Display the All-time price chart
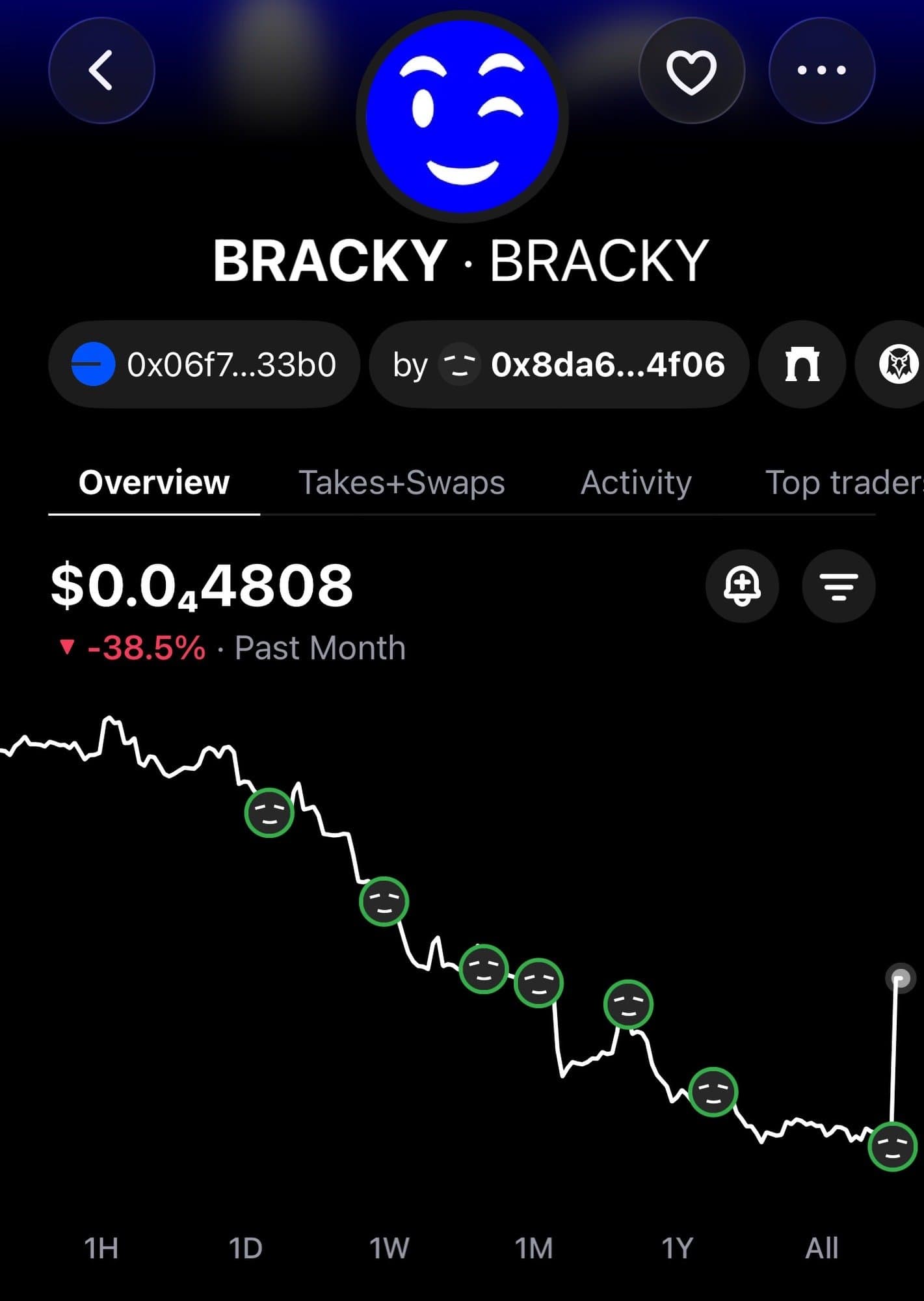The image size is (924, 1301). 821,1248
